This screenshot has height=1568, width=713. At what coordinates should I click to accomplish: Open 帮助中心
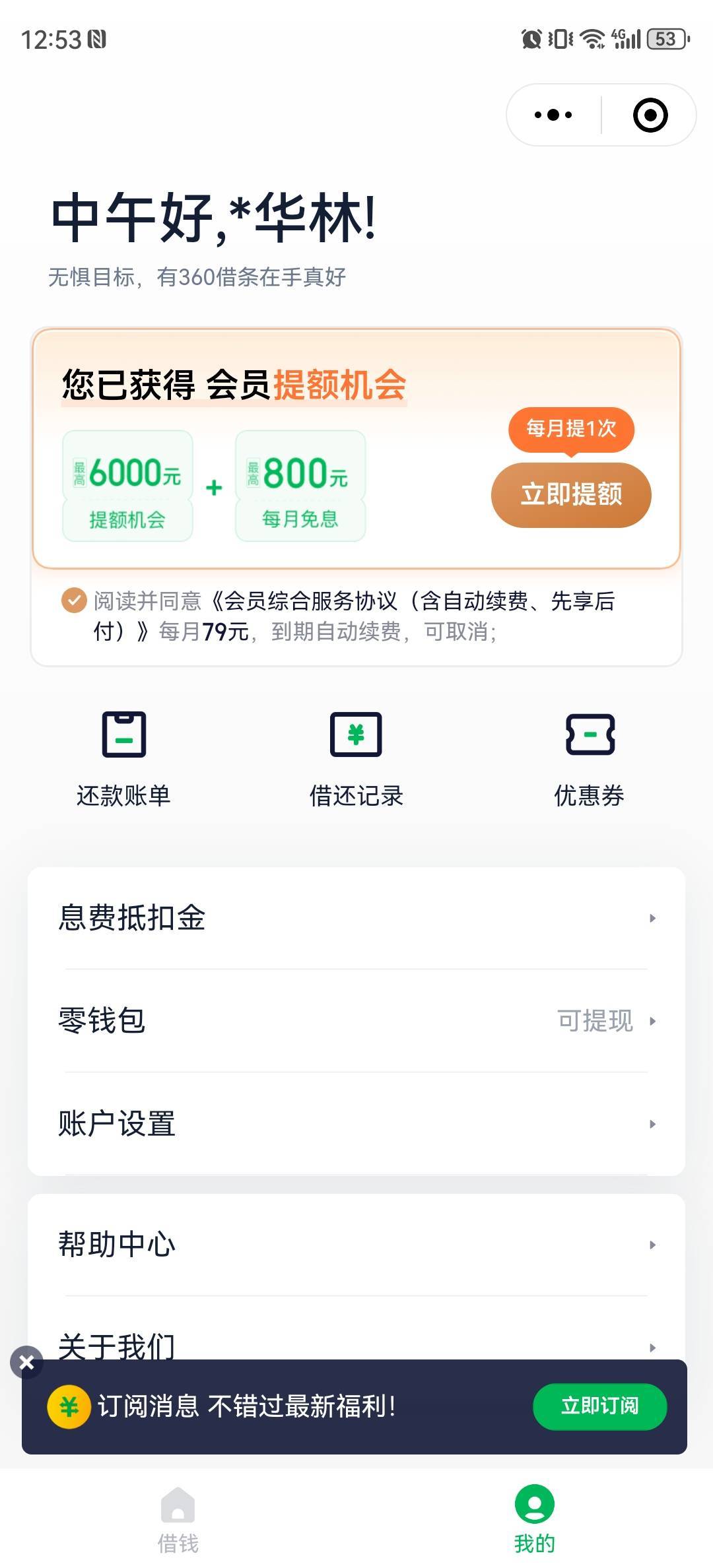coord(356,1245)
